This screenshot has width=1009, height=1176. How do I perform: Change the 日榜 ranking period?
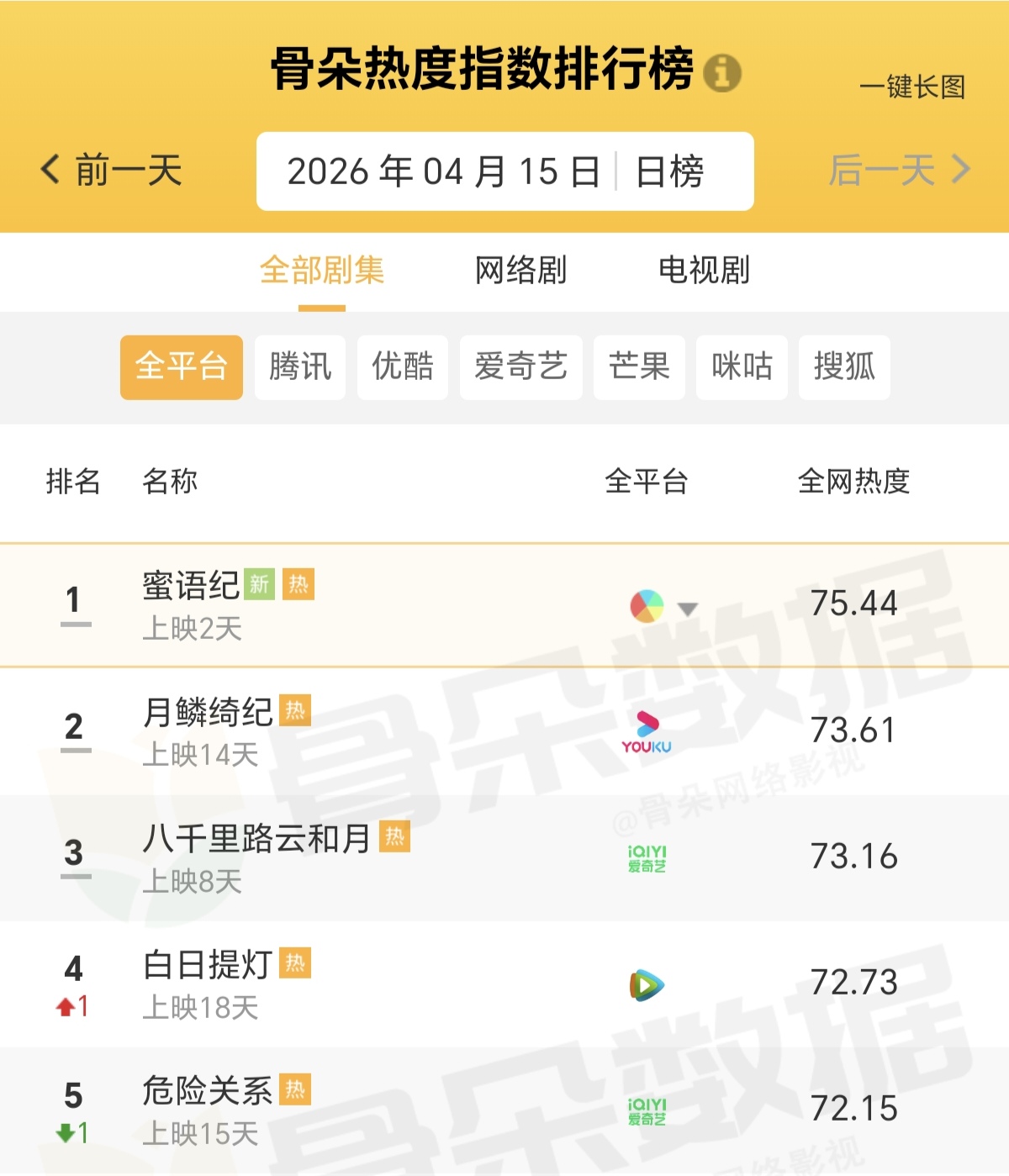pos(669,171)
